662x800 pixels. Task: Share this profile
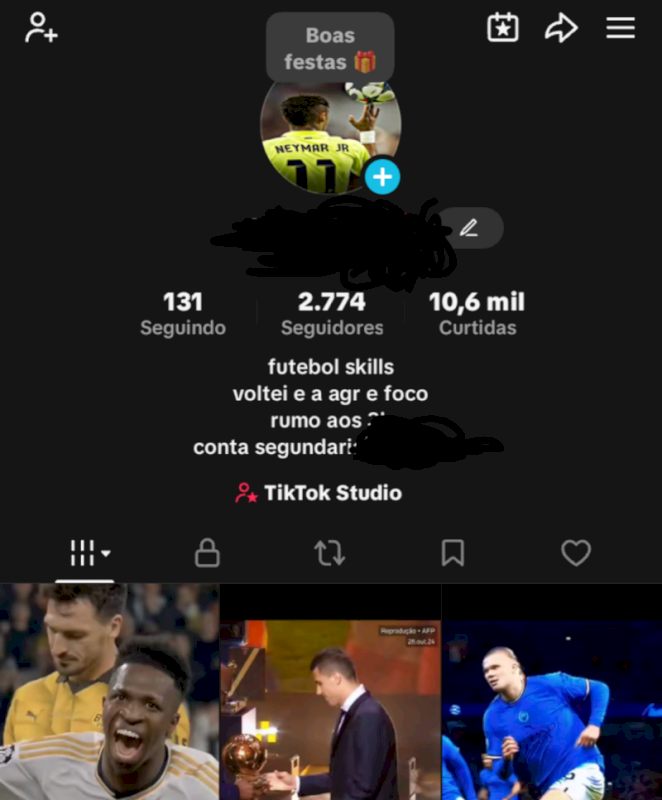[x=561, y=27]
